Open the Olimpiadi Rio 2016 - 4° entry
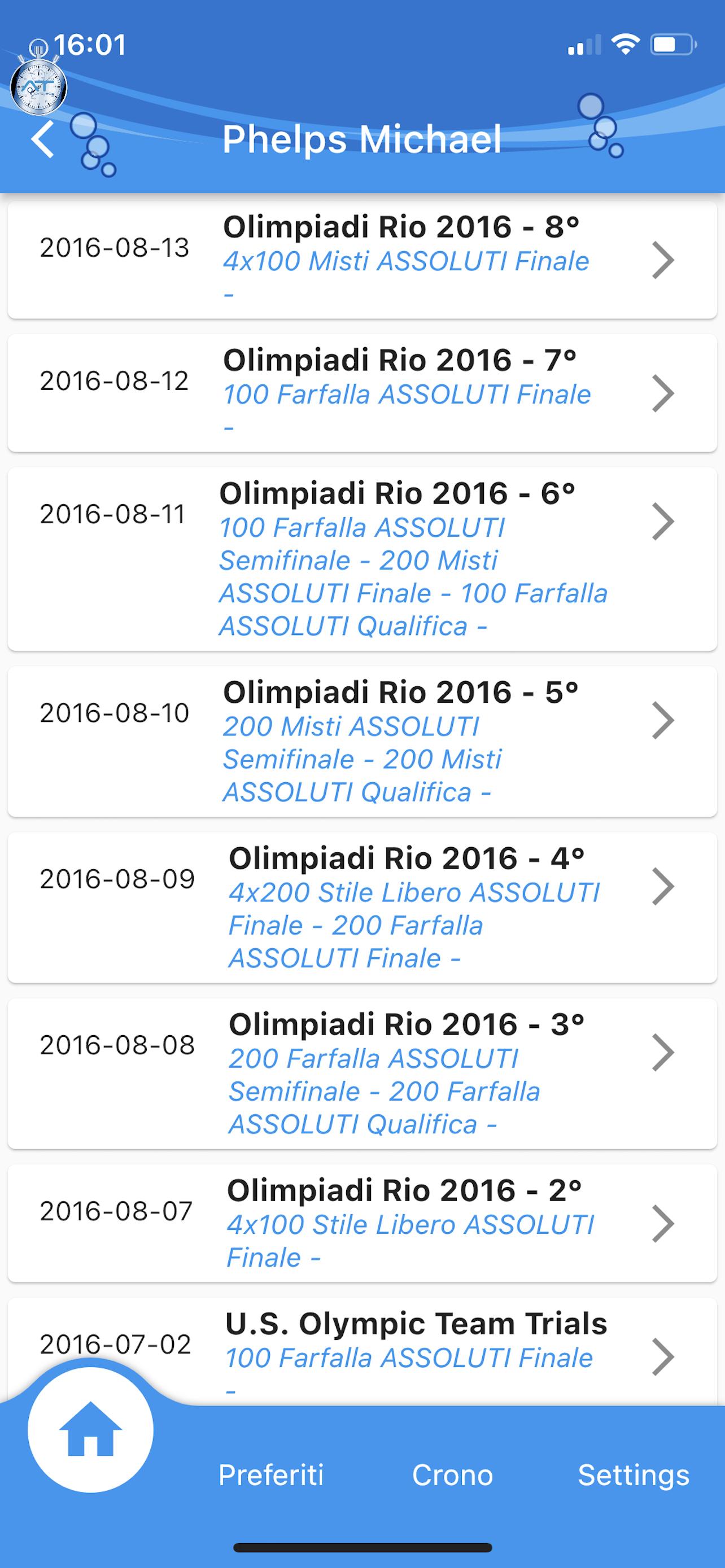Viewport: 725px width, 1568px height. pyautogui.click(x=362, y=908)
